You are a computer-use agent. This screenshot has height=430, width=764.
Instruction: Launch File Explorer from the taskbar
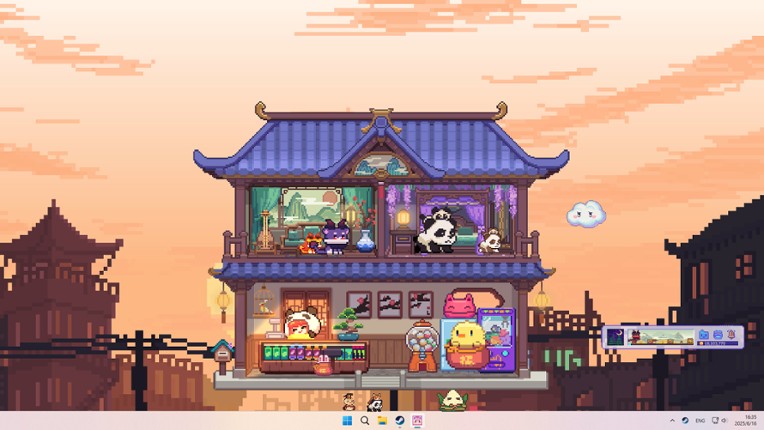[x=382, y=421]
